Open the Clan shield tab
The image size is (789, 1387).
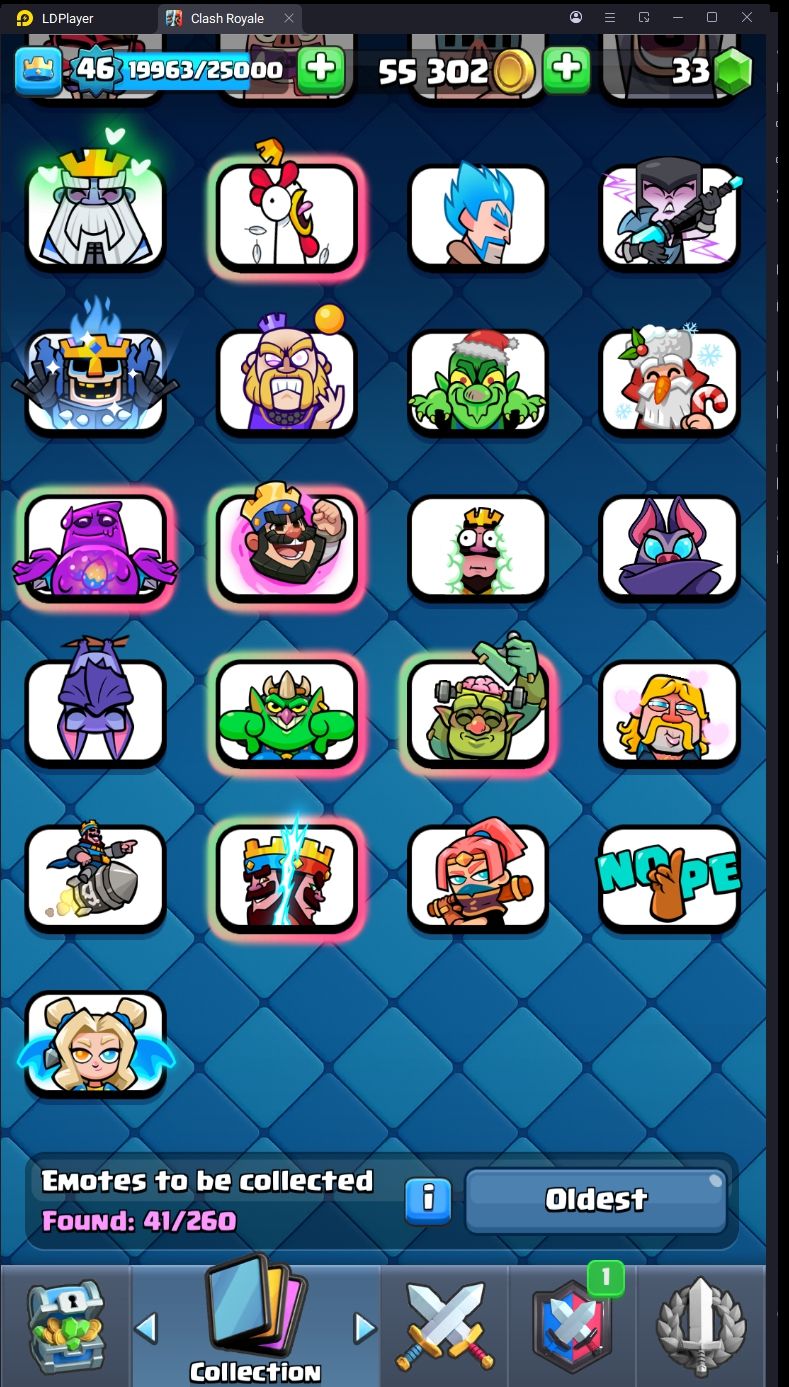(572, 1326)
